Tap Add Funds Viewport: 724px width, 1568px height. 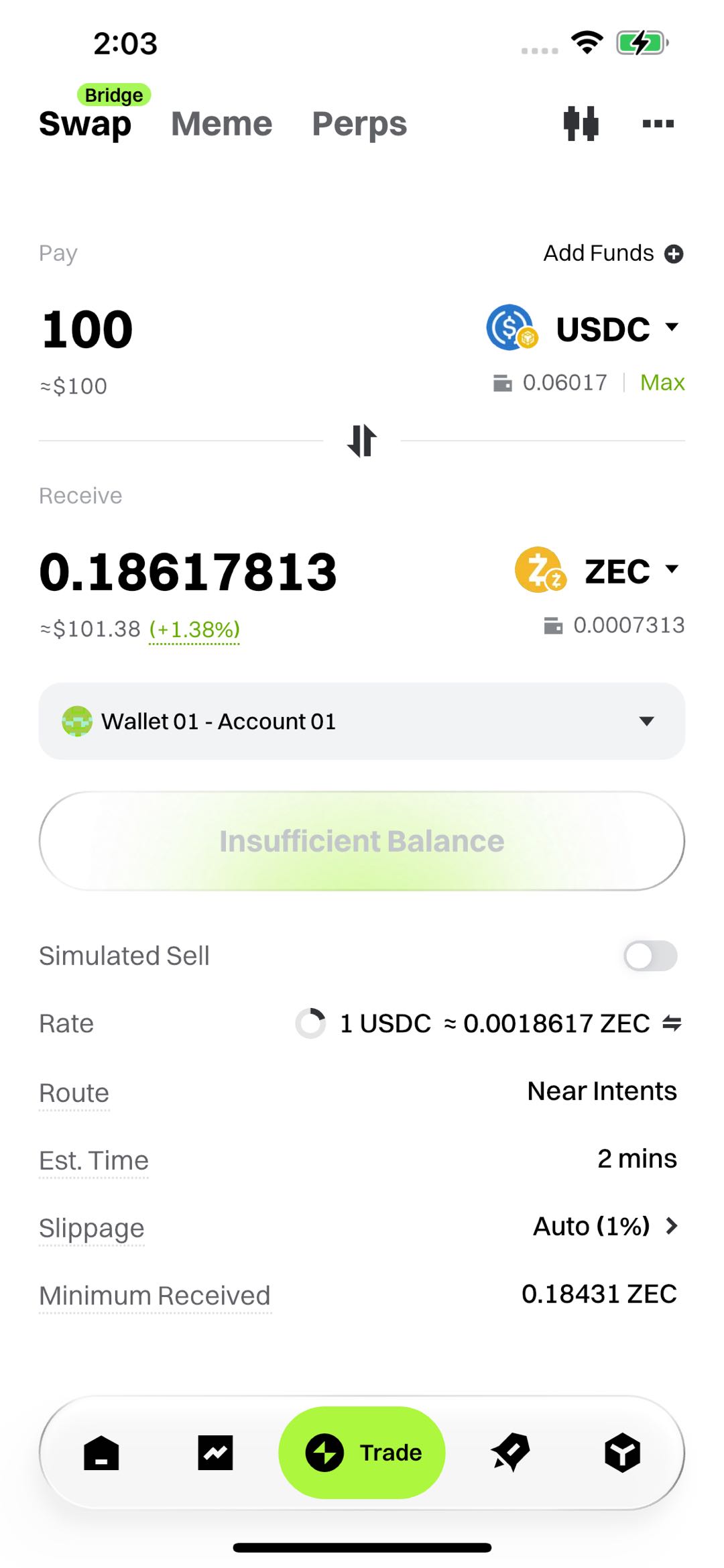click(613, 254)
